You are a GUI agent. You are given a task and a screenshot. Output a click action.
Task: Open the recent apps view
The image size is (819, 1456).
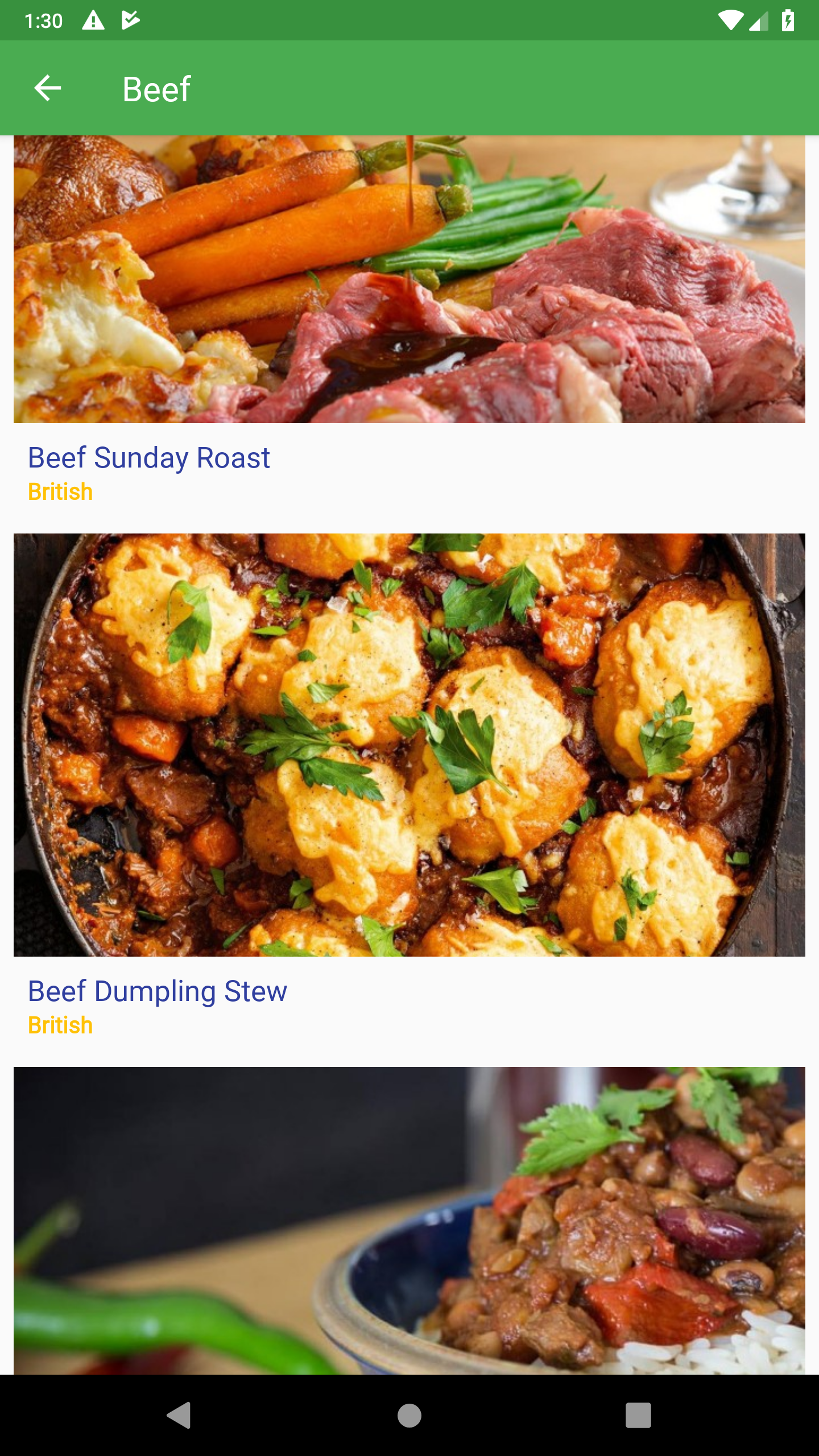[638, 1415]
